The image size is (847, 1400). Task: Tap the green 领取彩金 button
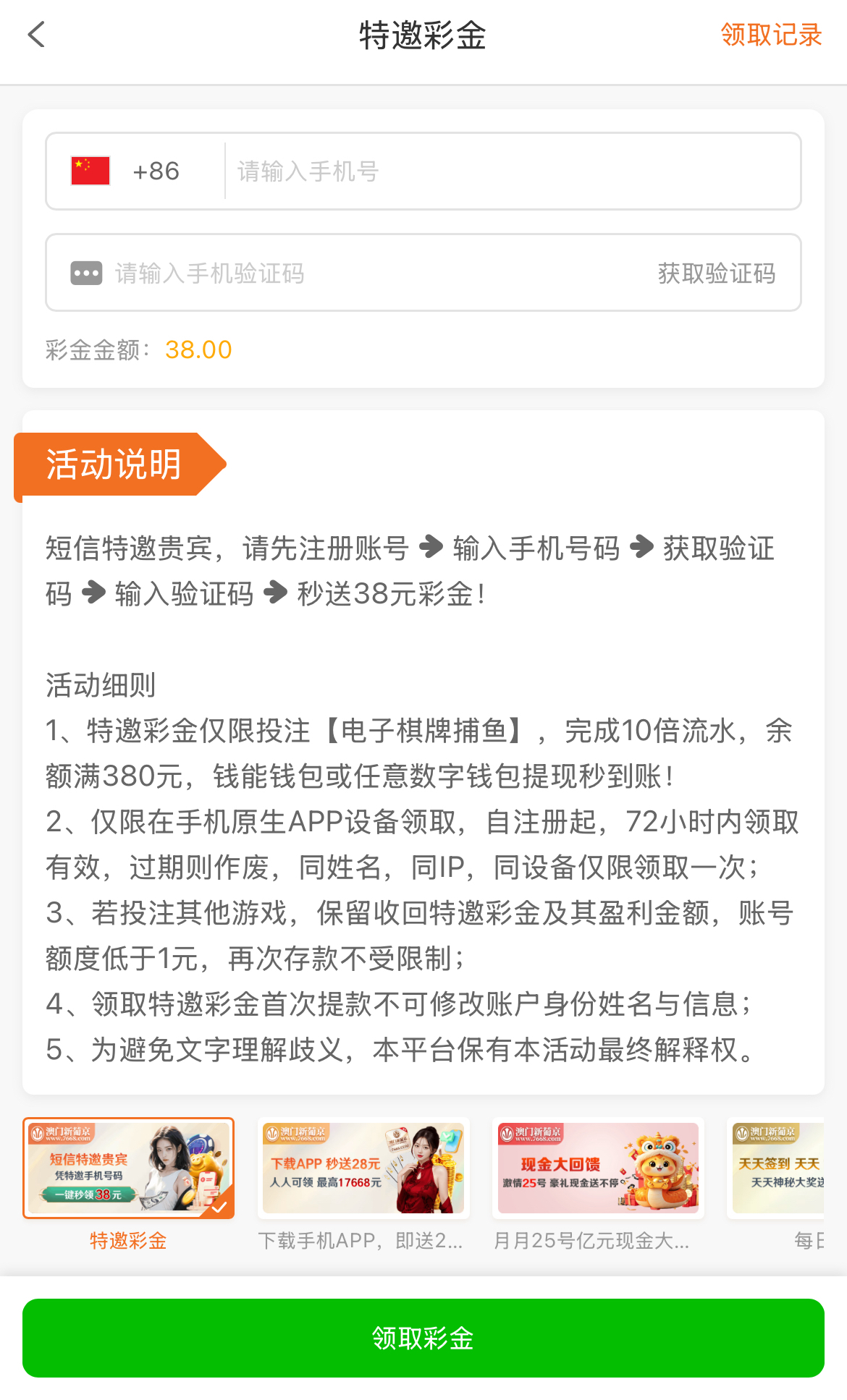pos(423,1338)
